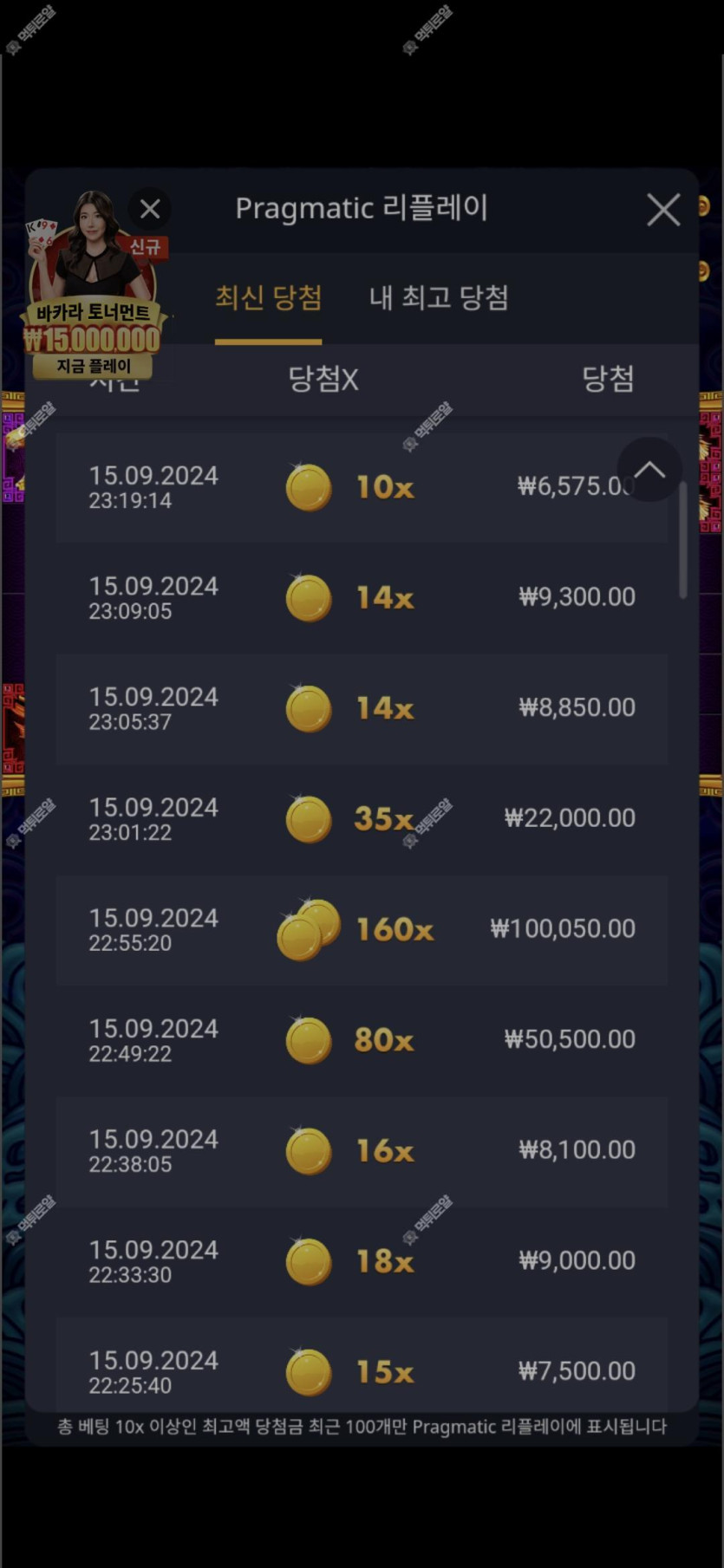Close the Pragmatic 리플레이 dialog
Screen dimensions: 724x1568
pyautogui.click(x=663, y=210)
